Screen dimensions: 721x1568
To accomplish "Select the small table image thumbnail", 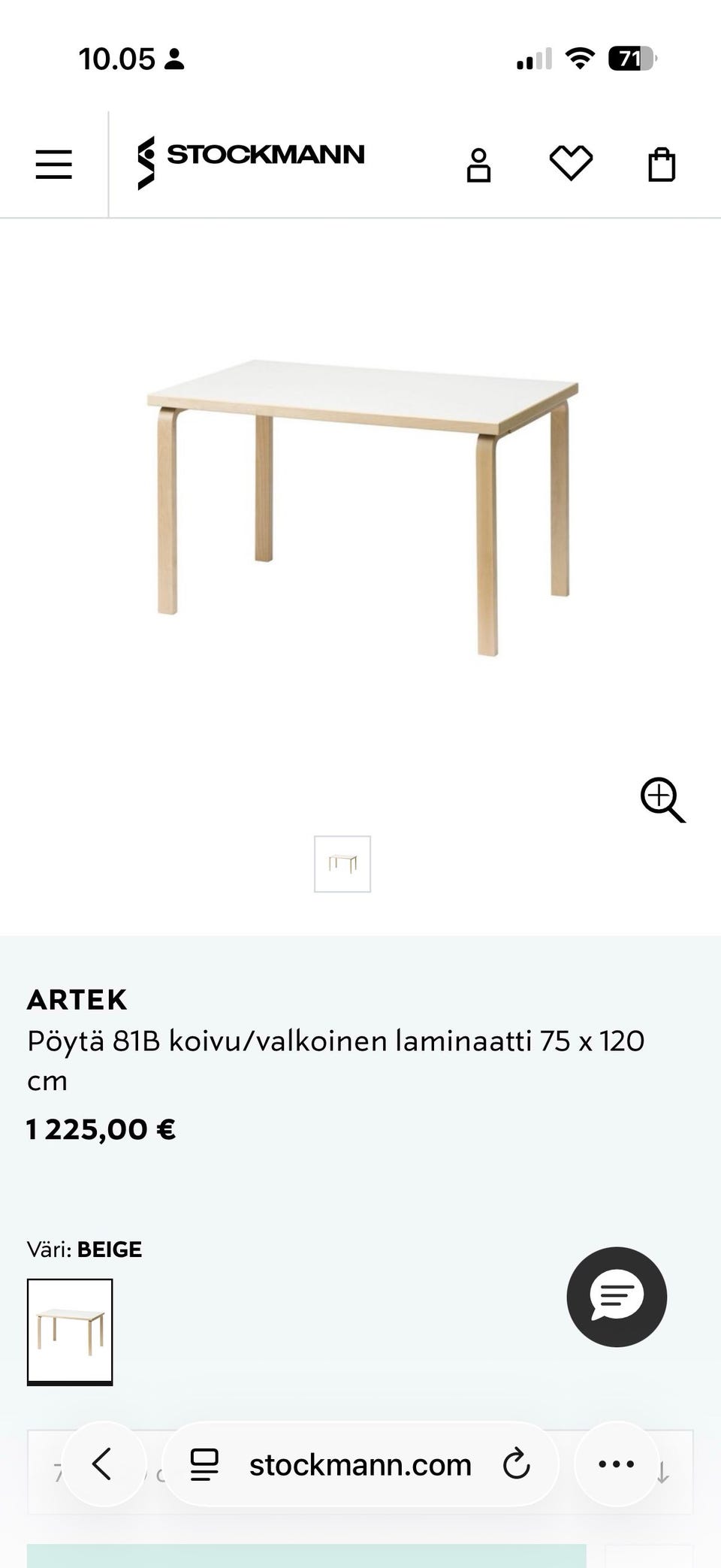I will click(342, 864).
